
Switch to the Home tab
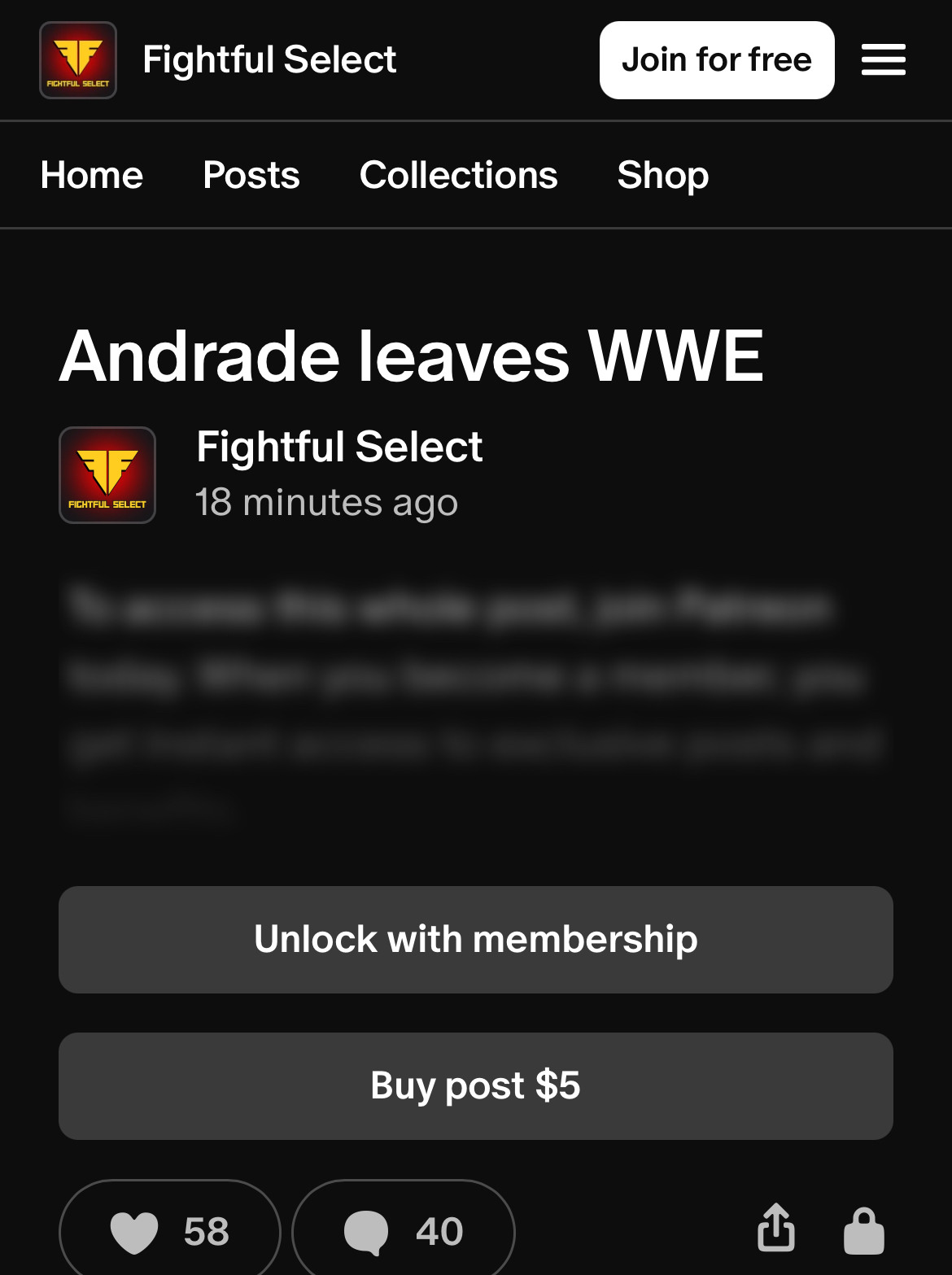[x=92, y=175]
